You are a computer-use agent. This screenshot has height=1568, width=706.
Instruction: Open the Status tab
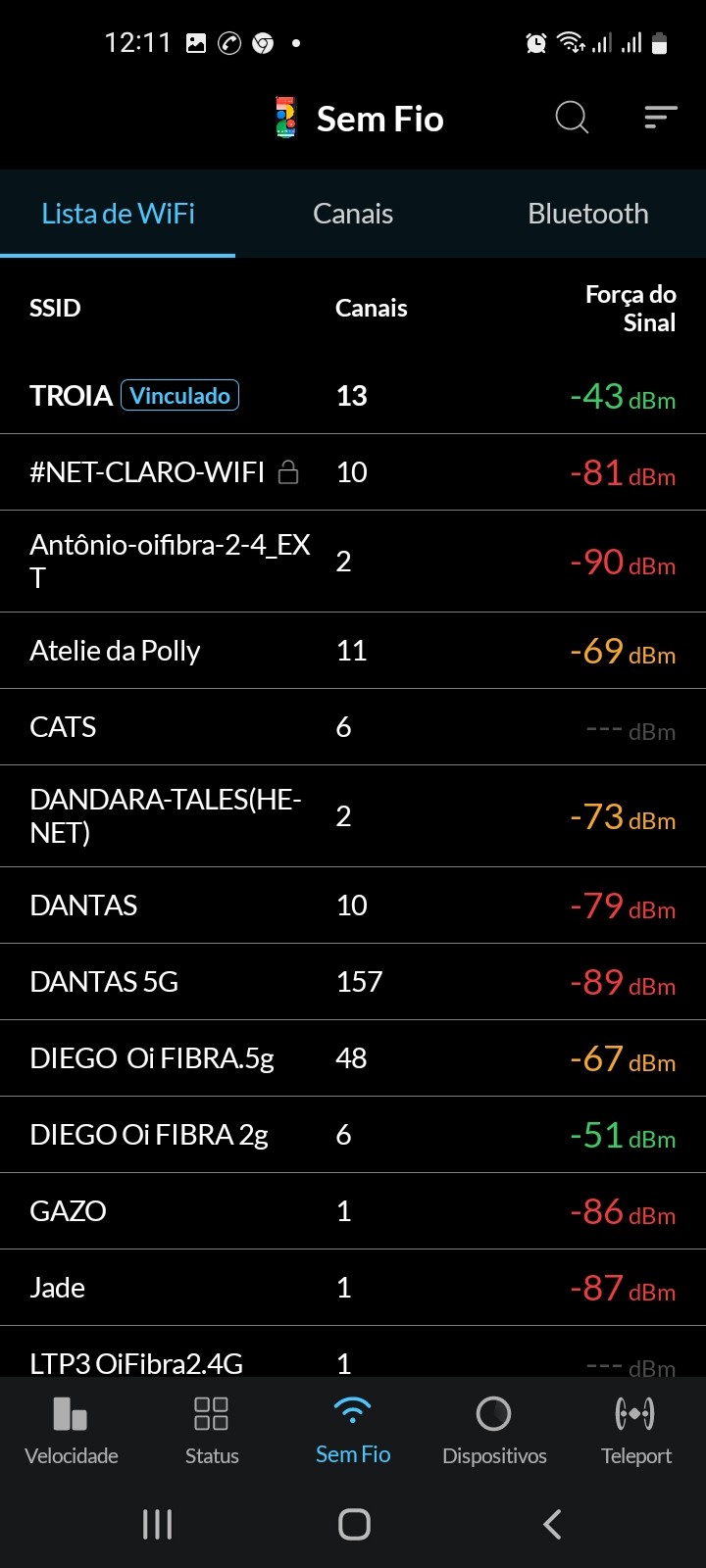coord(212,1431)
